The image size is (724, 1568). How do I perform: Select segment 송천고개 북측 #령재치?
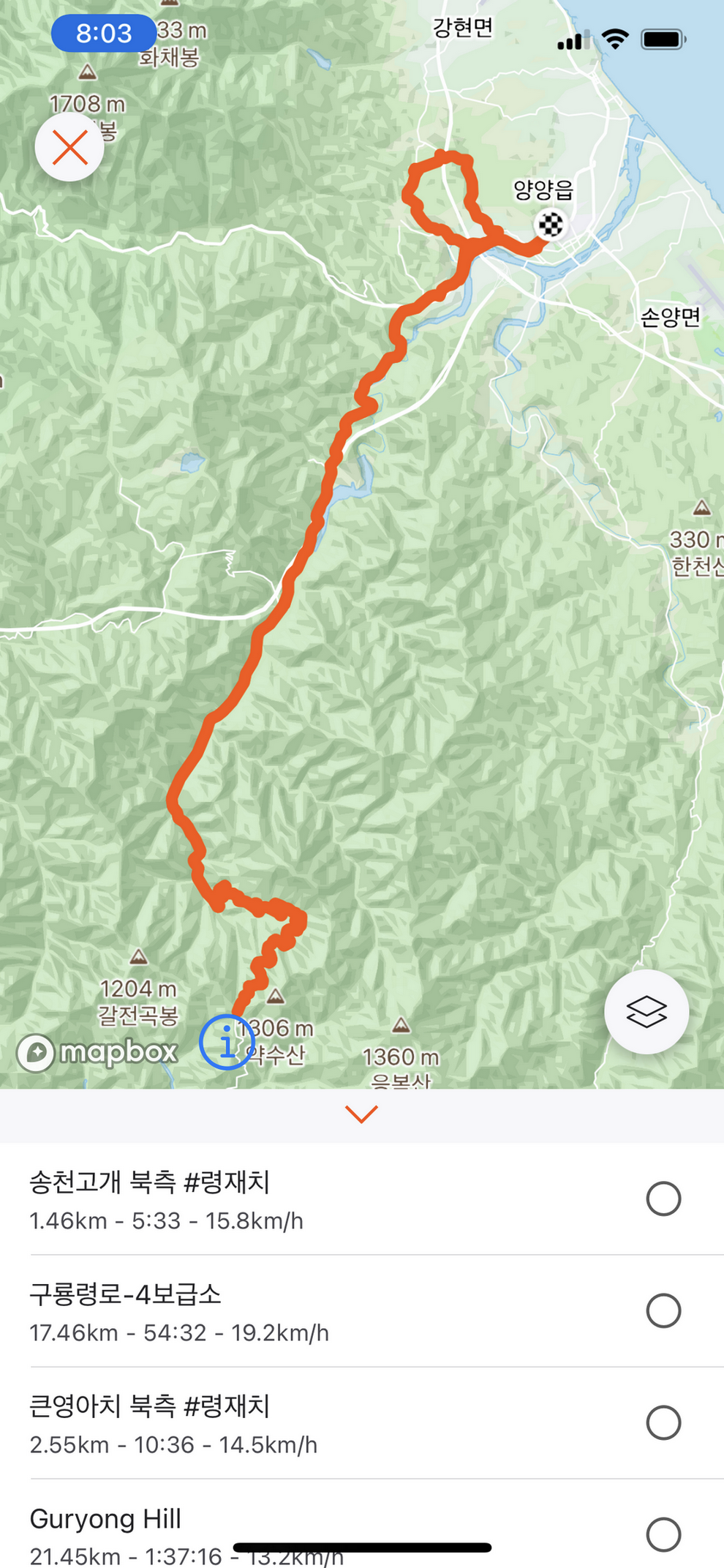663,1198
